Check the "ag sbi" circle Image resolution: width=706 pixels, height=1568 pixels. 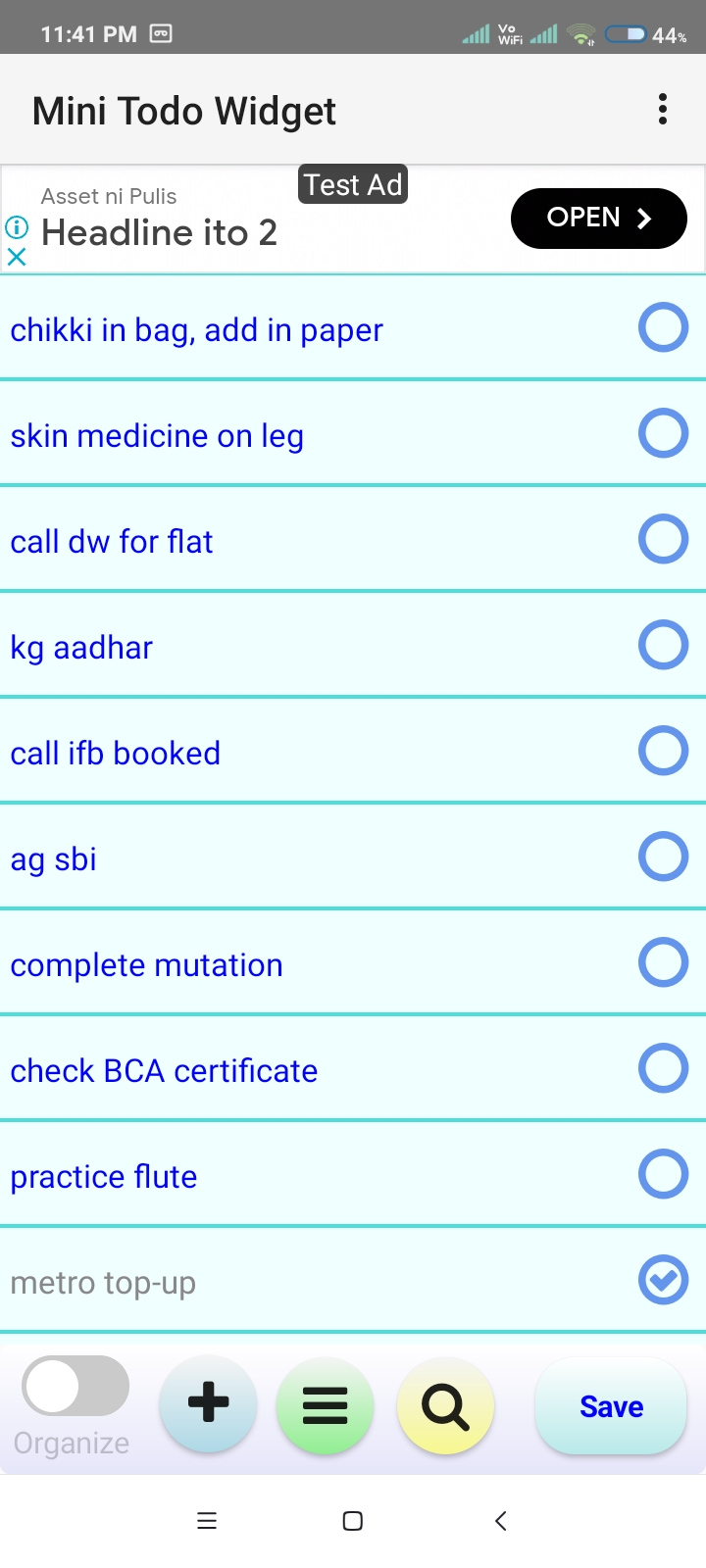point(664,857)
